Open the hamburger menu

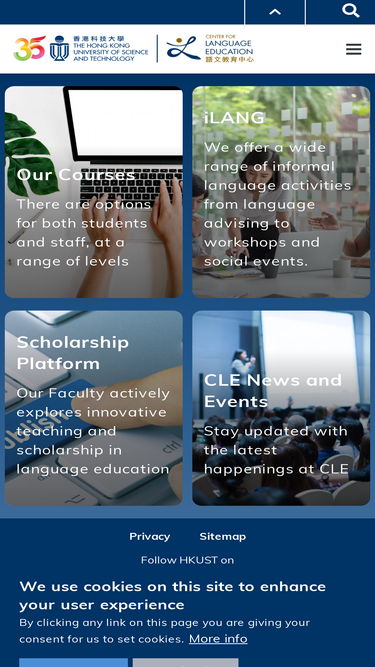click(353, 49)
